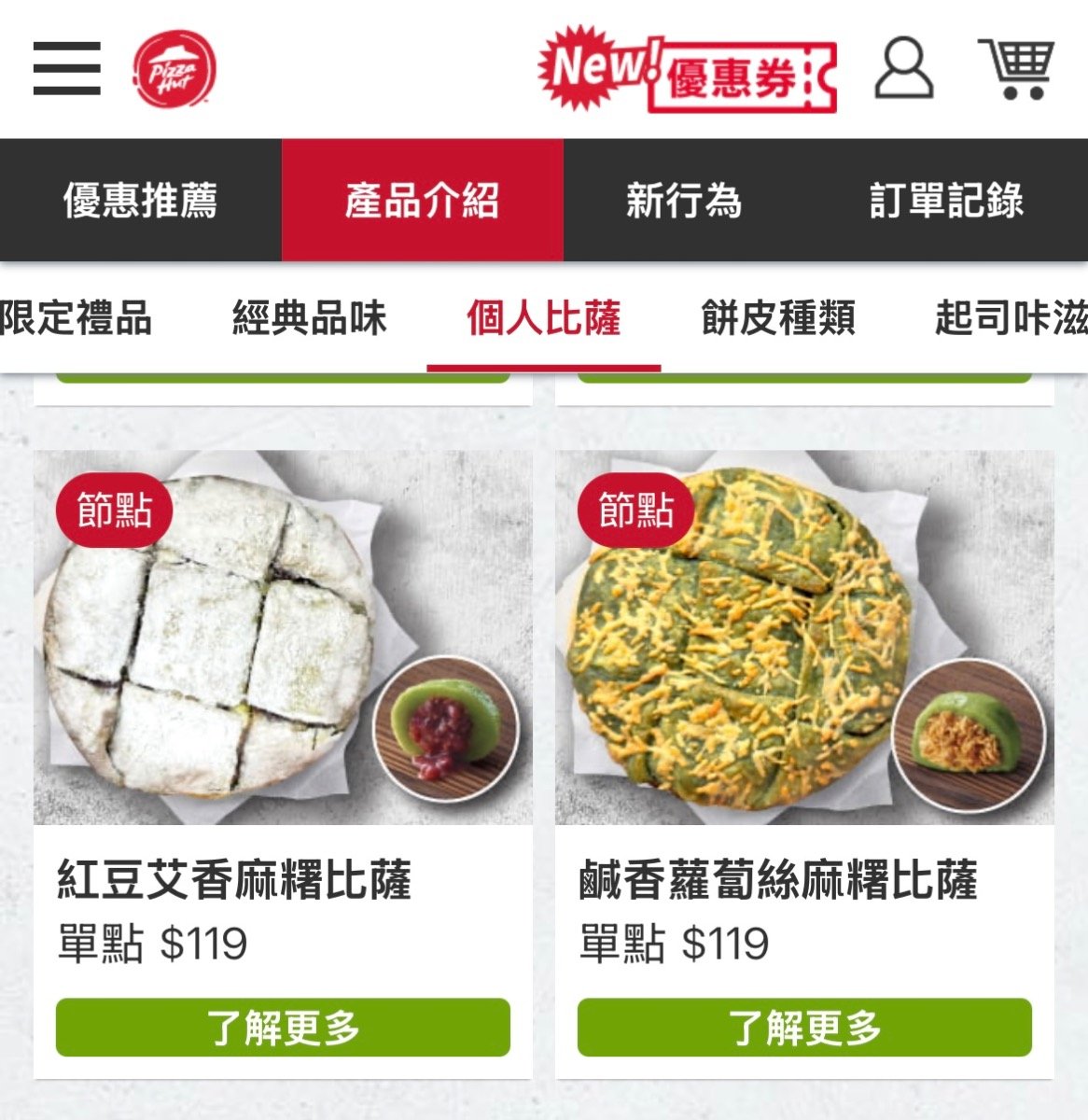This screenshot has width=1088, height=1120.
Task: Tap 了解更多 under 鹹香蘿蔔絲麻糬比薩
Action: coord(804,1028)
